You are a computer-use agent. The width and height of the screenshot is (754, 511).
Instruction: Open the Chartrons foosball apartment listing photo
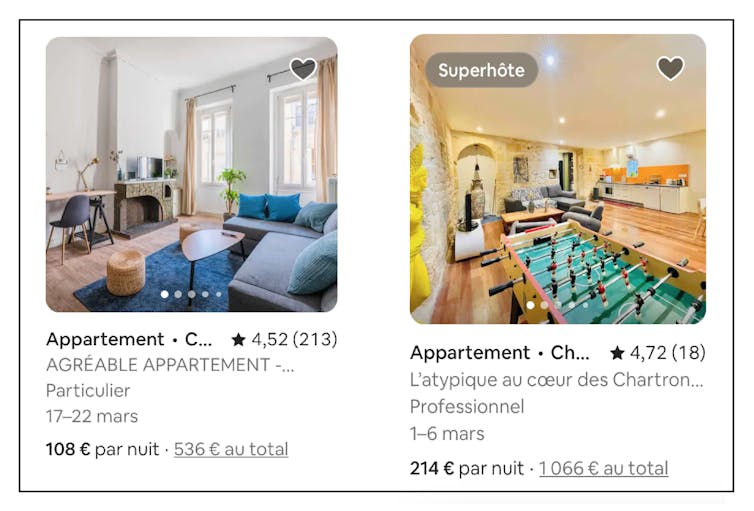click(557, 180)
